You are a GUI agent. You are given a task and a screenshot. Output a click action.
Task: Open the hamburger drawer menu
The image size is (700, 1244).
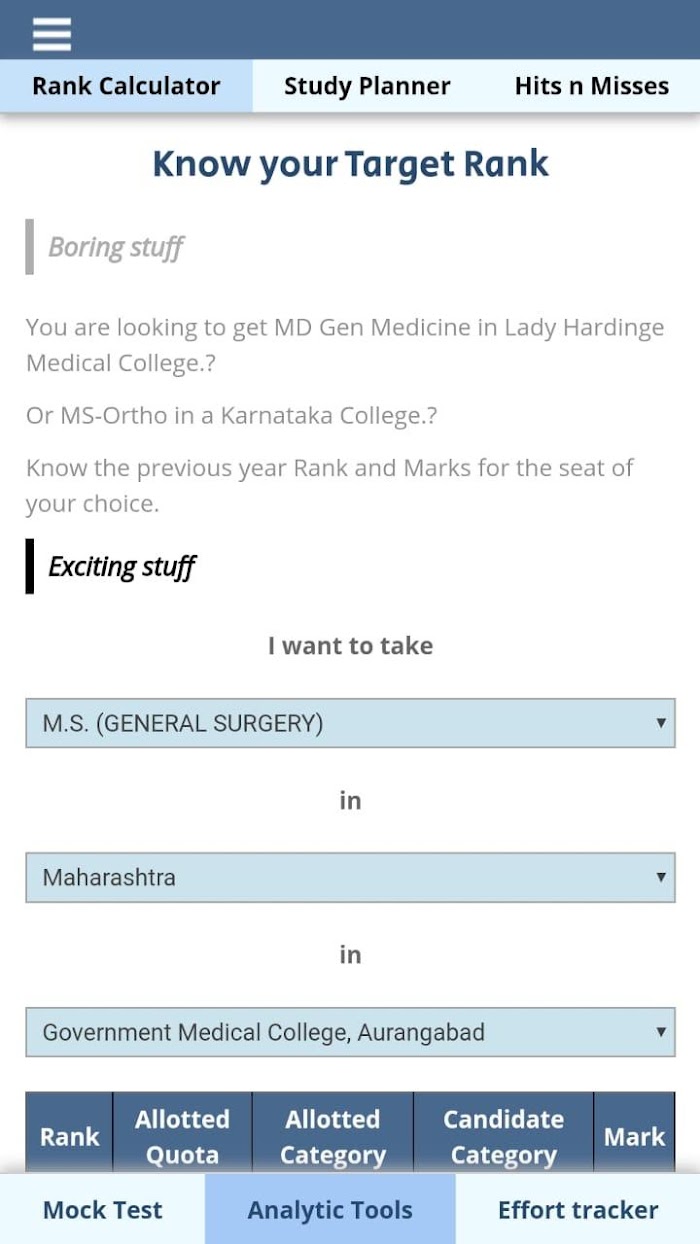51,34
